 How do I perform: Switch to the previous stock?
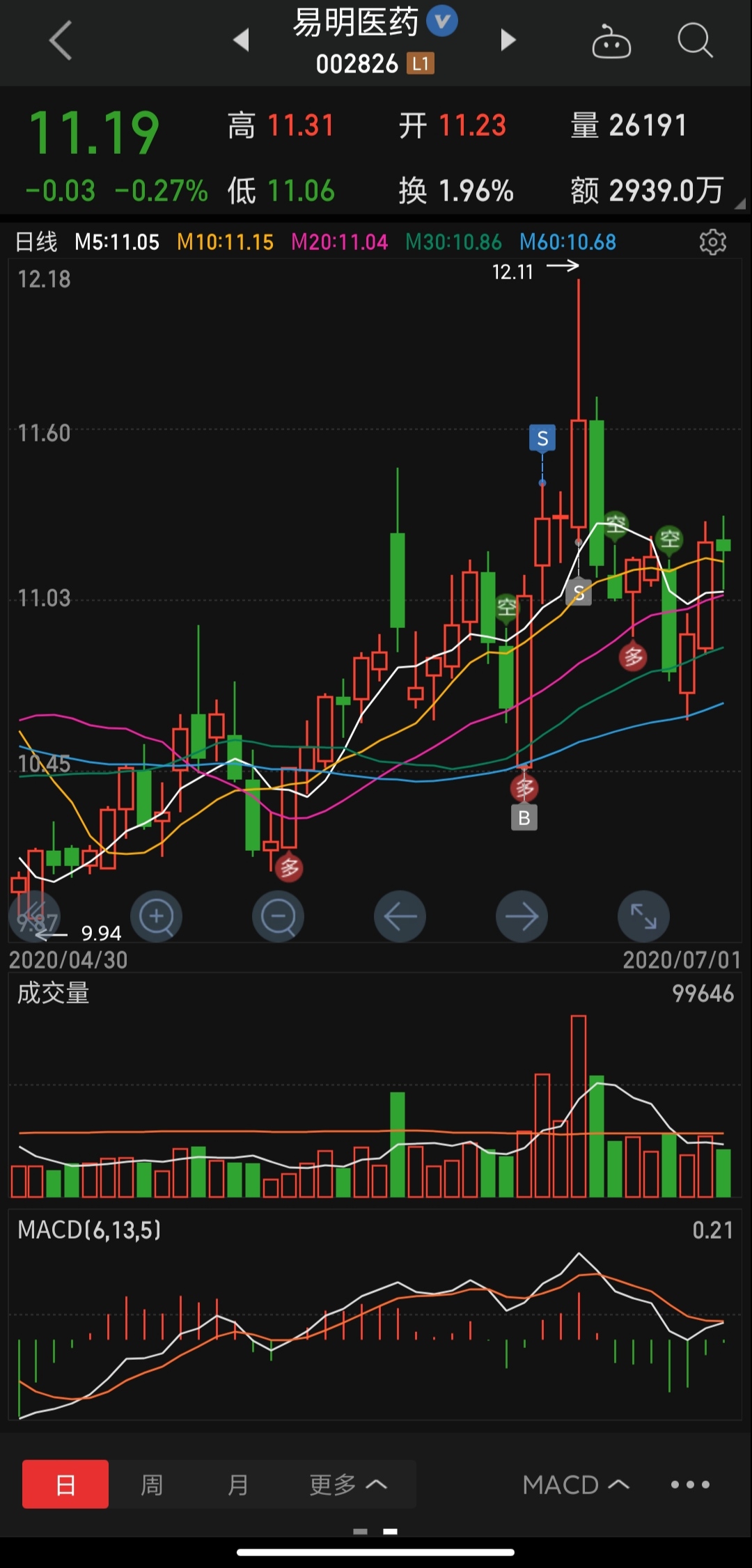tap(242, 40)
